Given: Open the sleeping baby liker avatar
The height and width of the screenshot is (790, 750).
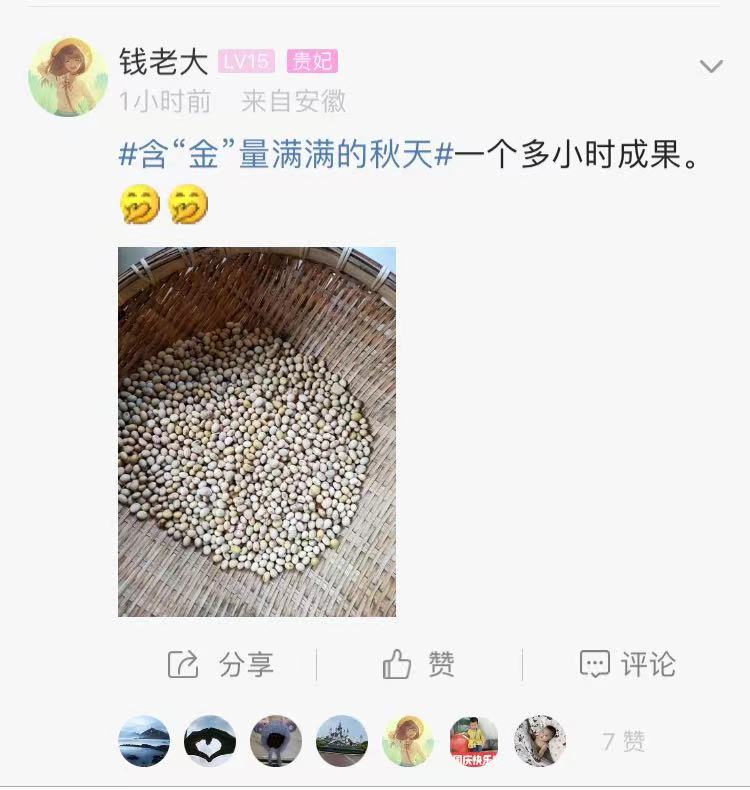Looking at the screenshot, I should click(x=539, y=741).
